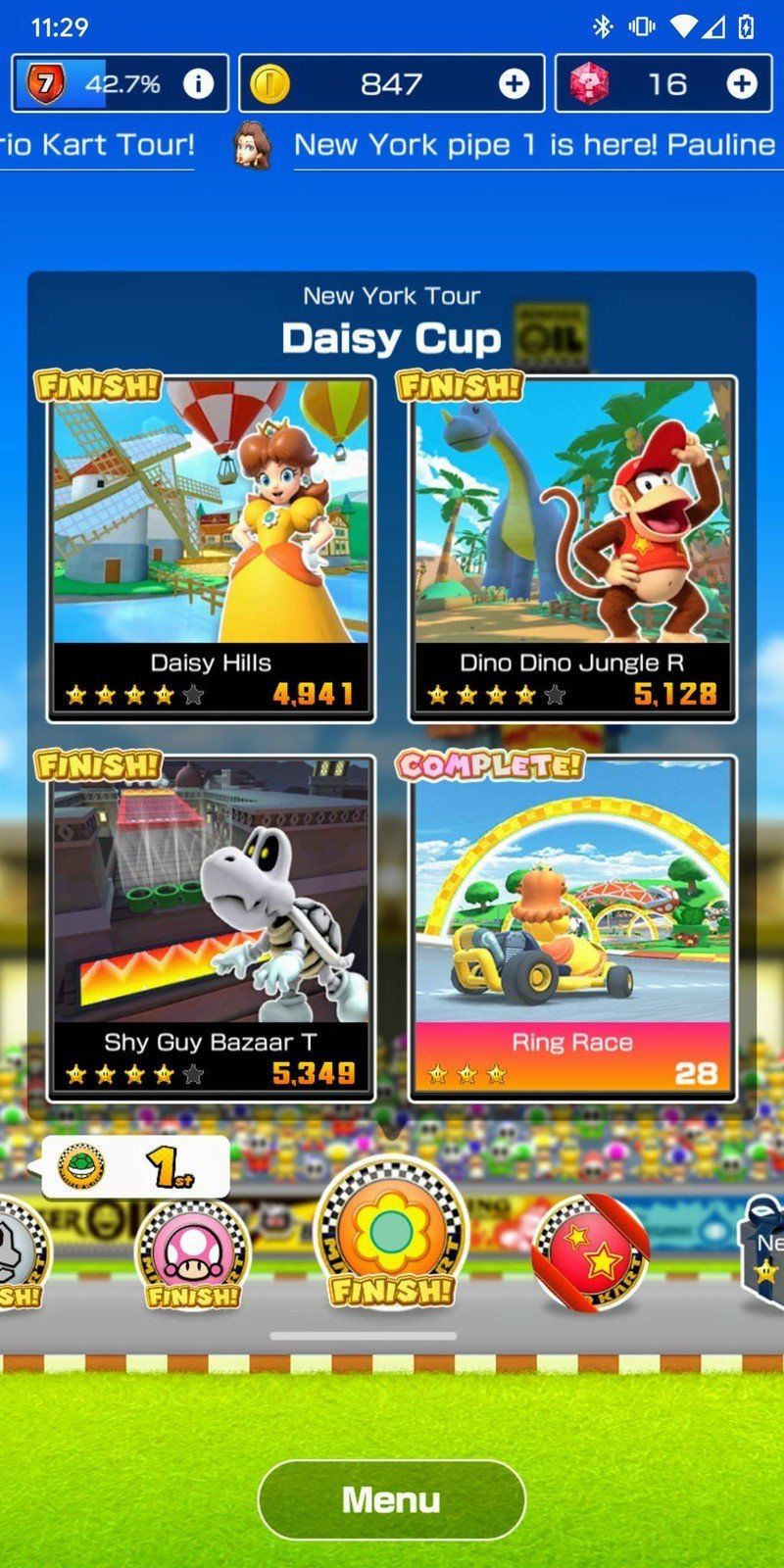
Task: Open the Ring Race bonus challenge
Action: click(572, 927)
